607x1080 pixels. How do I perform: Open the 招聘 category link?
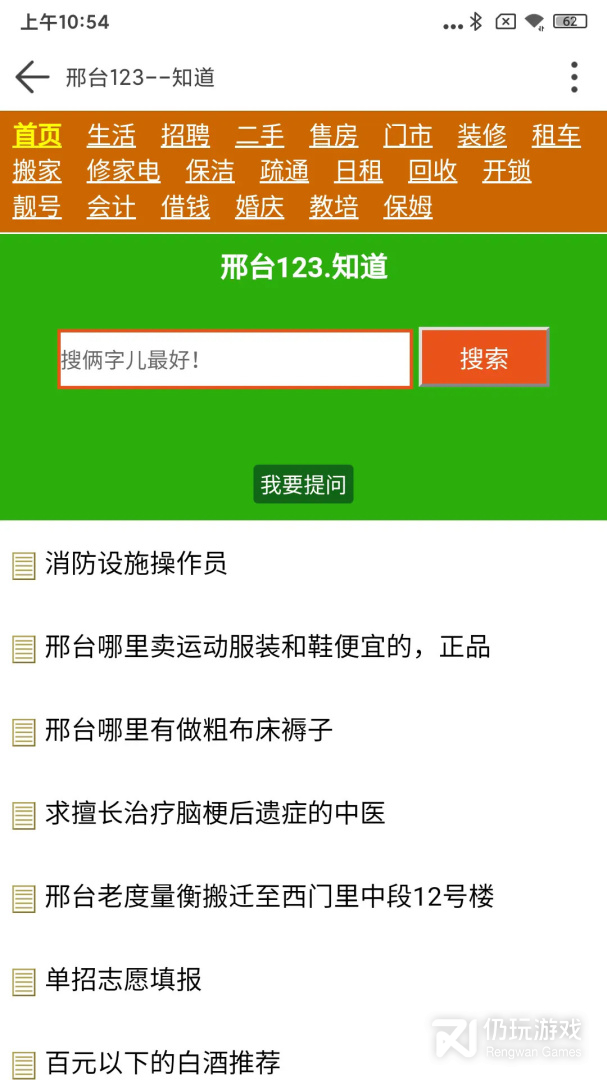tap(186, 136)
